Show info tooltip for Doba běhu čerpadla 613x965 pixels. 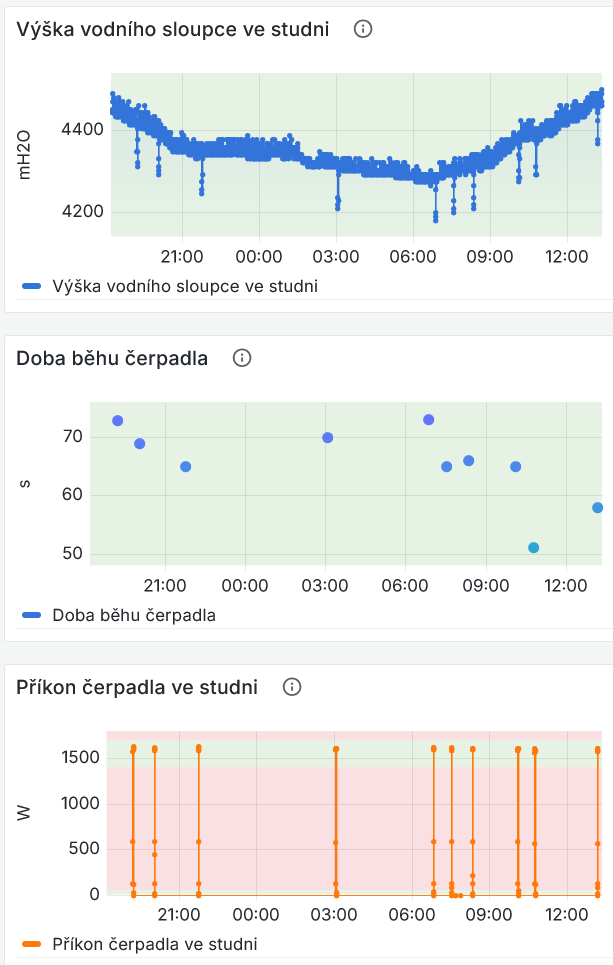[x=241, y=358]
